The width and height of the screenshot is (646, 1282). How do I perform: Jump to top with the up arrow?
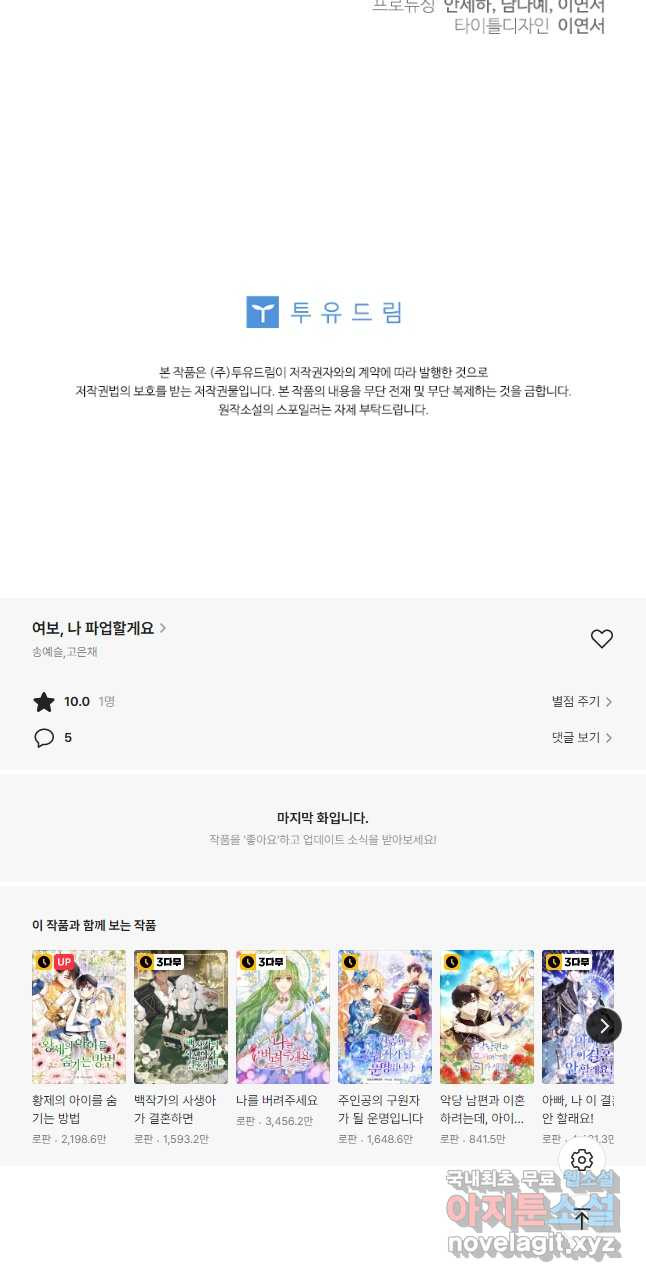coord(582,1219)
